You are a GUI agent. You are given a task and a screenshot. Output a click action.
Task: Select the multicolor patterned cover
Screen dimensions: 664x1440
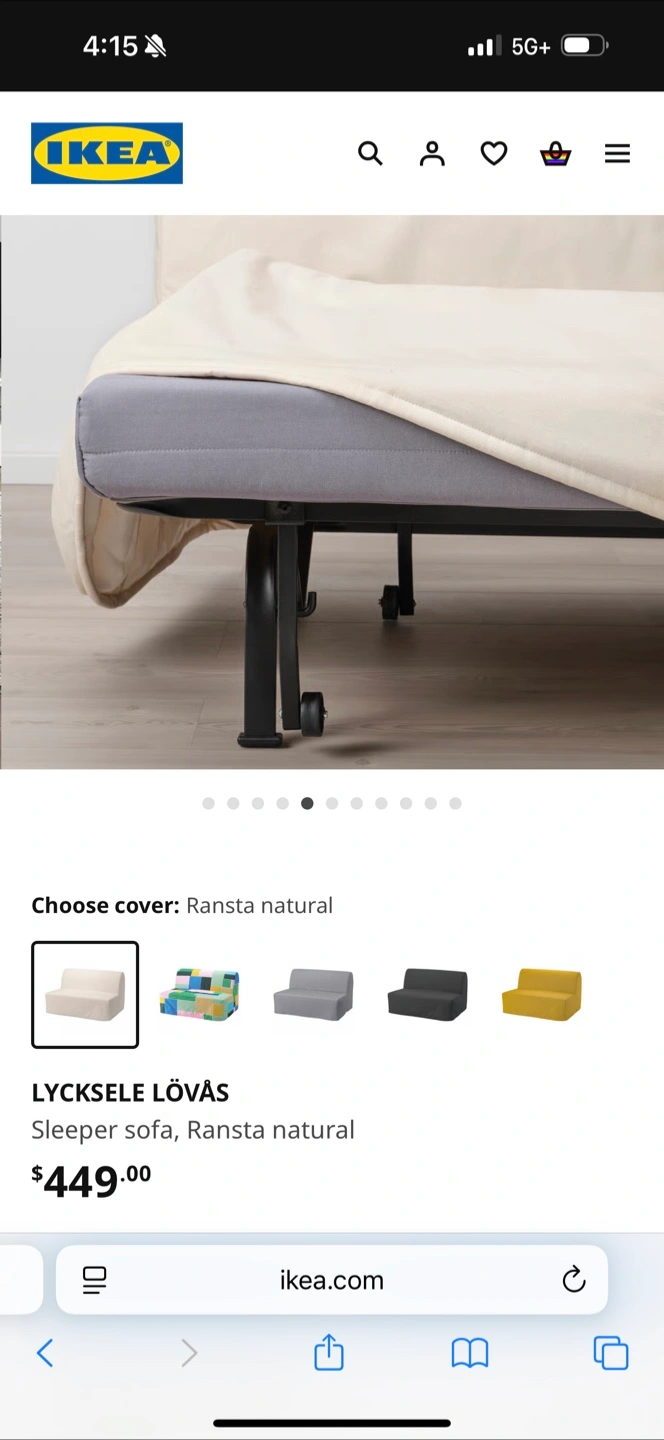tap(199, 994)
